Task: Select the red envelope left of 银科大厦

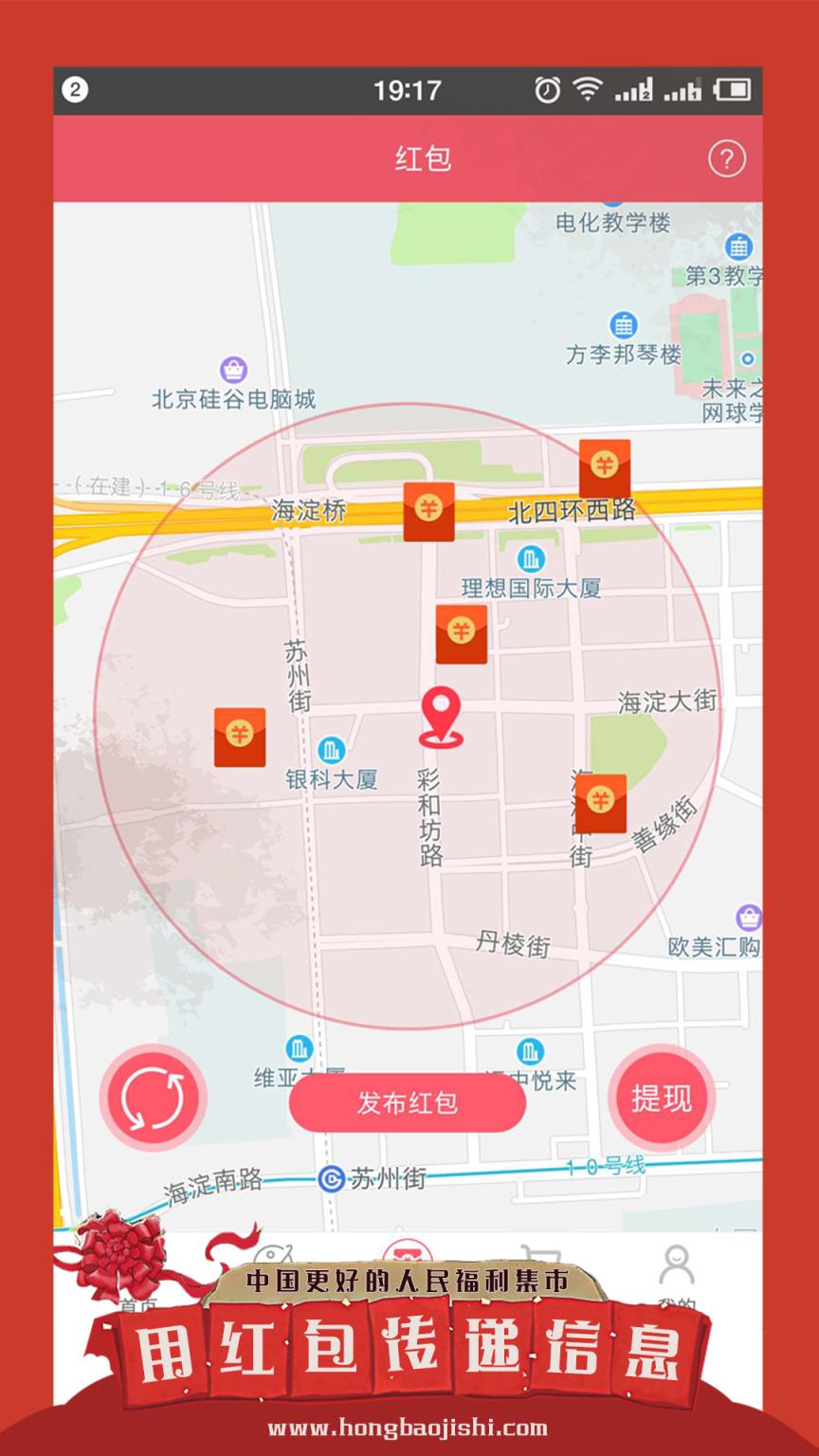Action: point(240,737)
